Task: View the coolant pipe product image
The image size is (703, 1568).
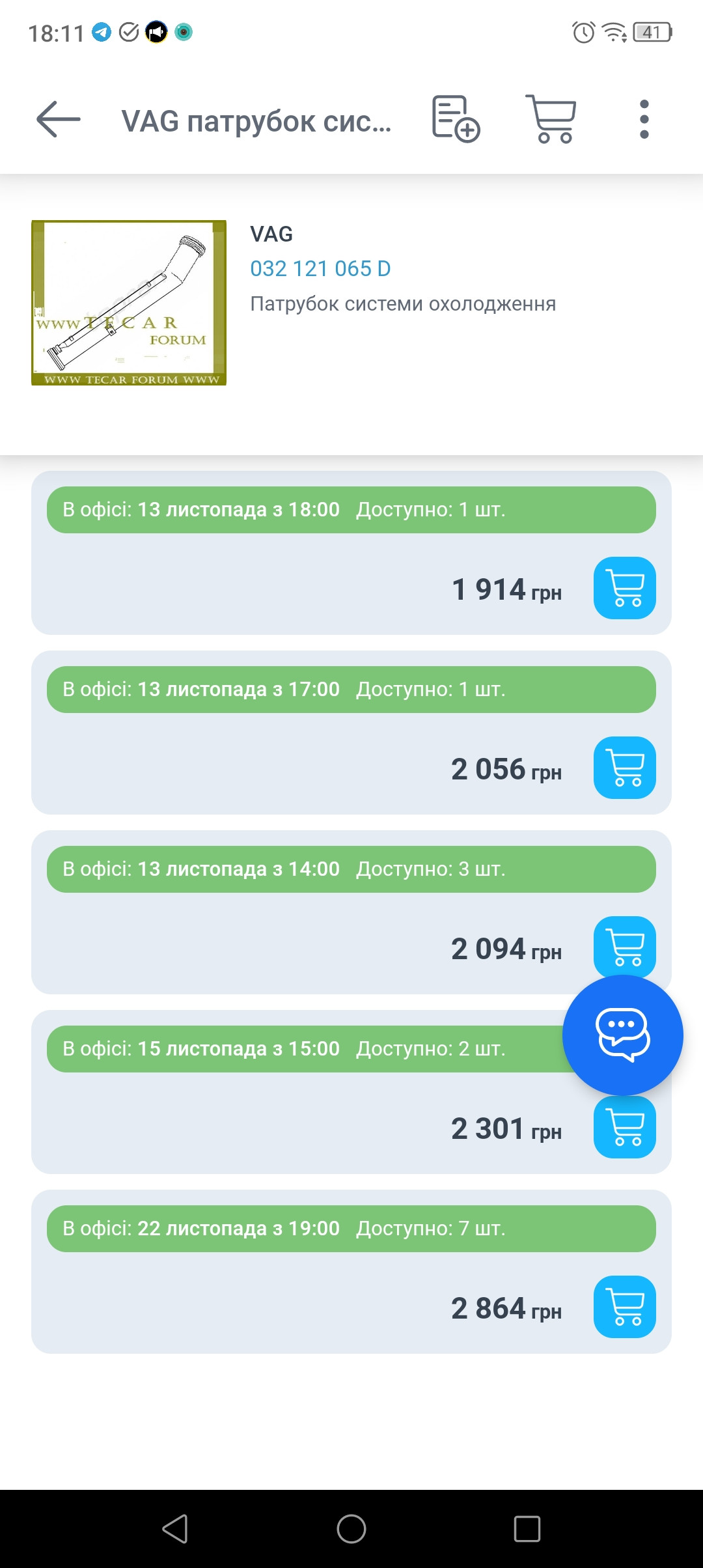Action: coord(129,303)
